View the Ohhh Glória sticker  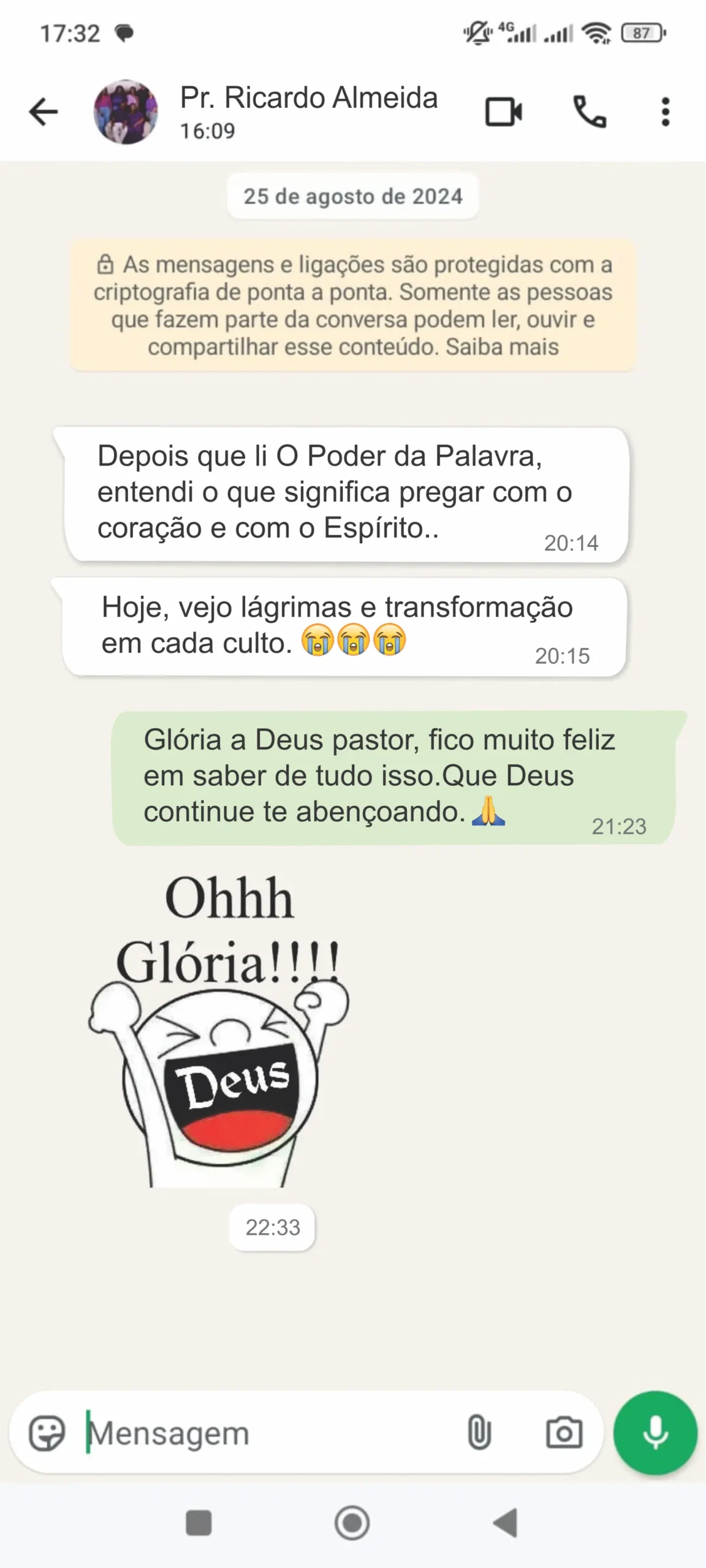pos(221,1029)
